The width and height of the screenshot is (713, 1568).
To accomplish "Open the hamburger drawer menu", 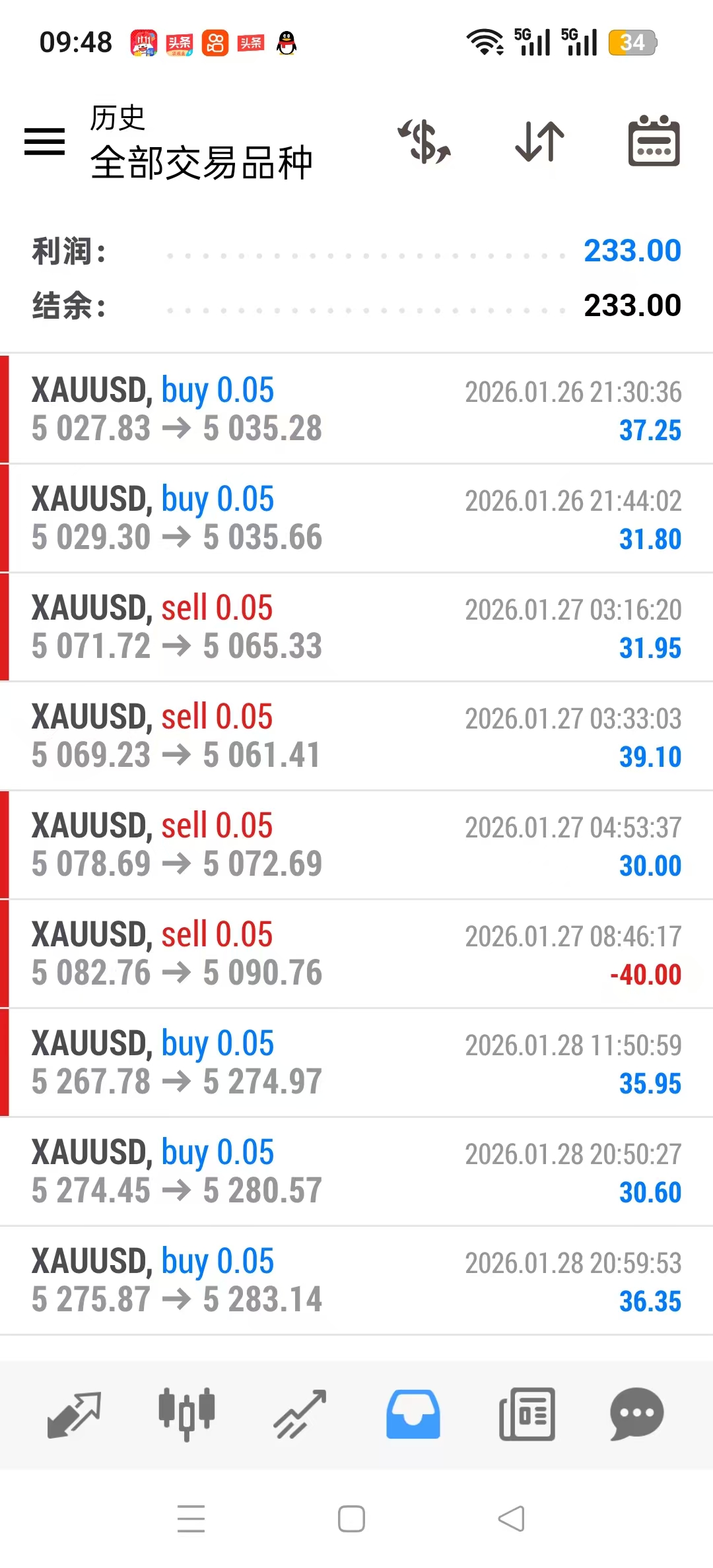I will pos(44,142).
